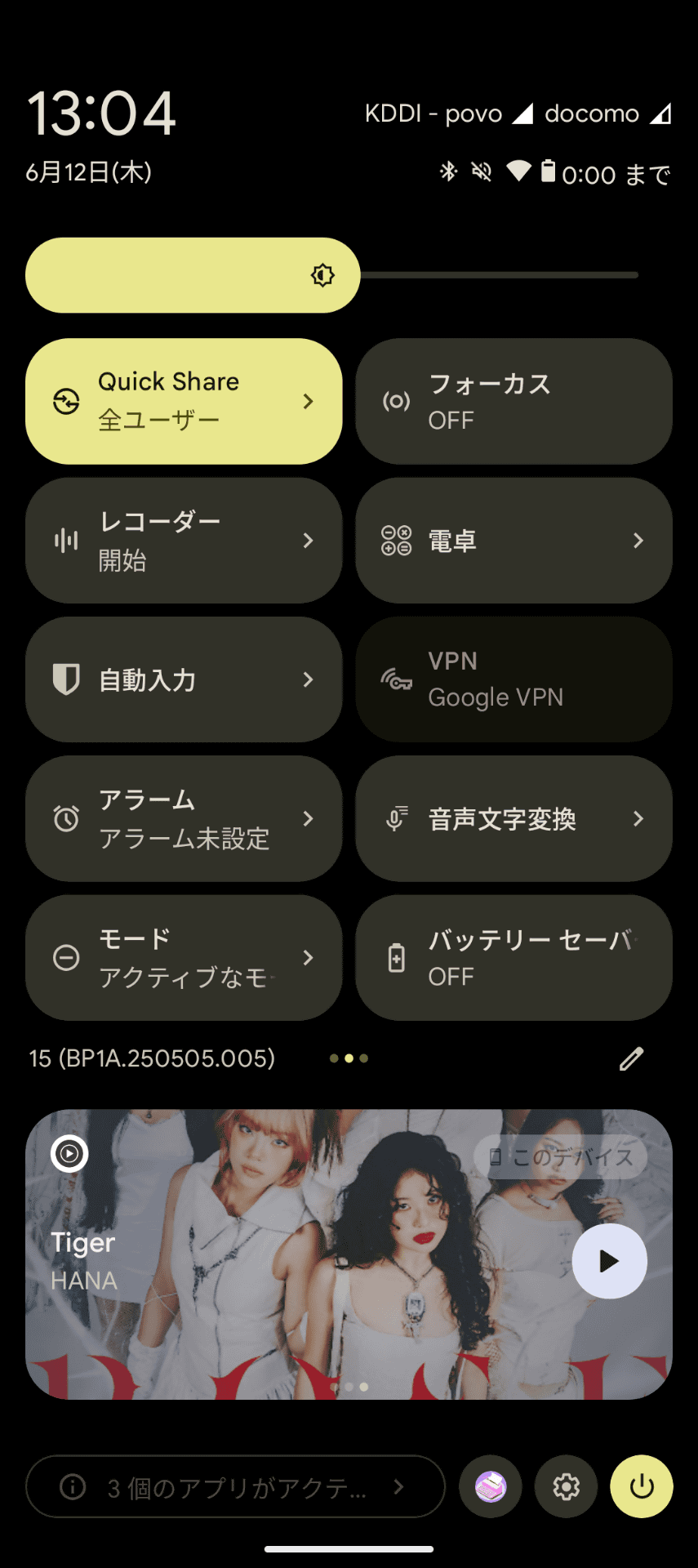Open レコーダー details via its chevron
698x1568 pixels.
(x=309, y=540)
